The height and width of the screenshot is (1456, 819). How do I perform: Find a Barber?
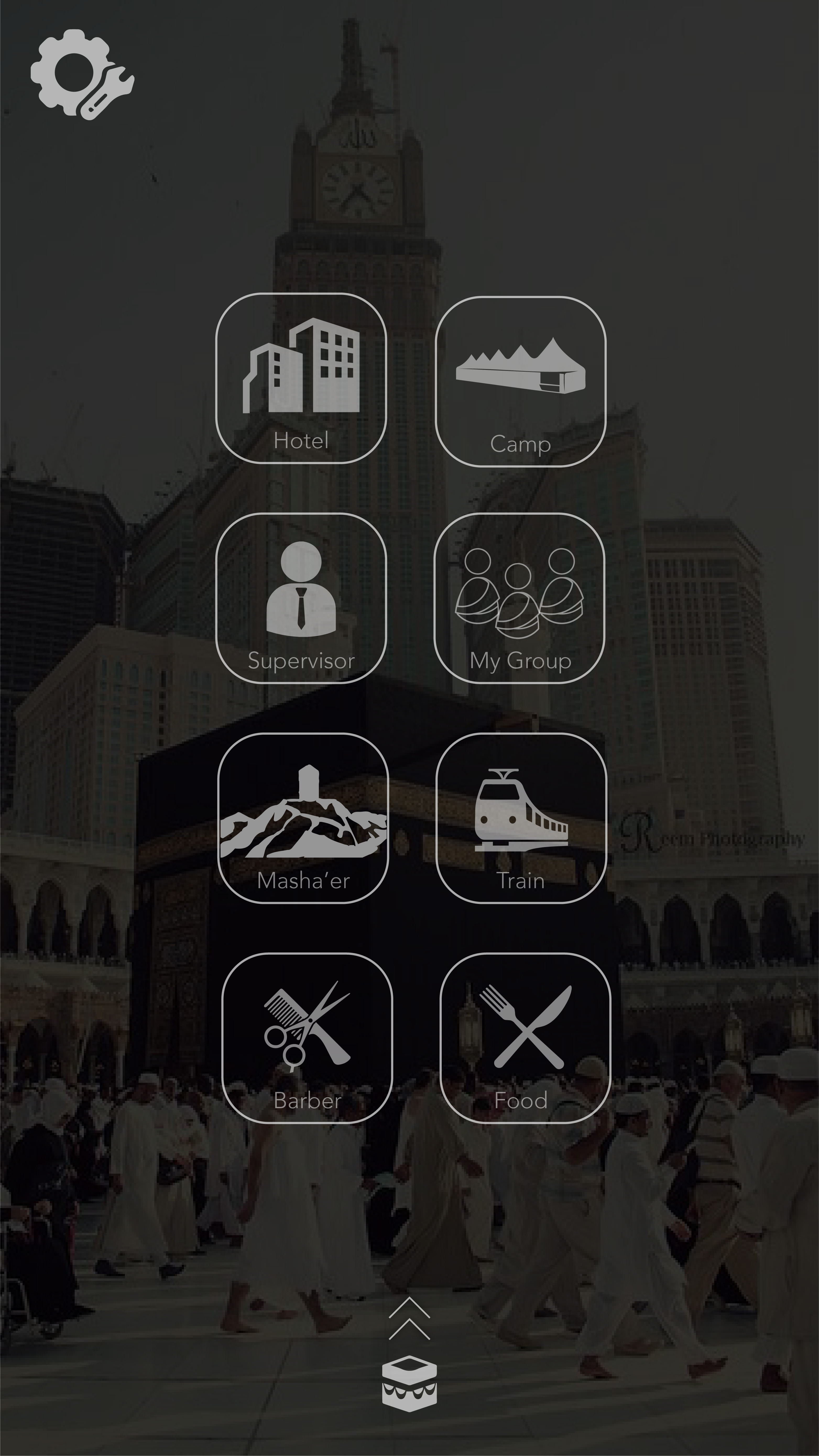click(307, 1038)
